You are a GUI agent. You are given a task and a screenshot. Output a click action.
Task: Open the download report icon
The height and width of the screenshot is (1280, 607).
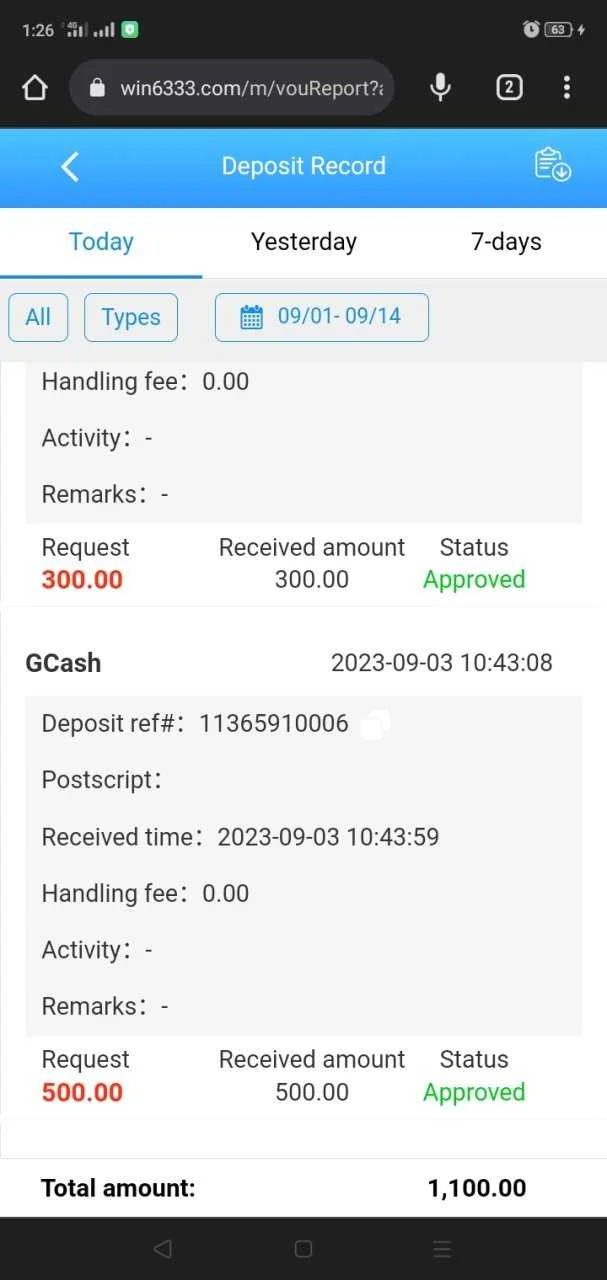[552, 165]
